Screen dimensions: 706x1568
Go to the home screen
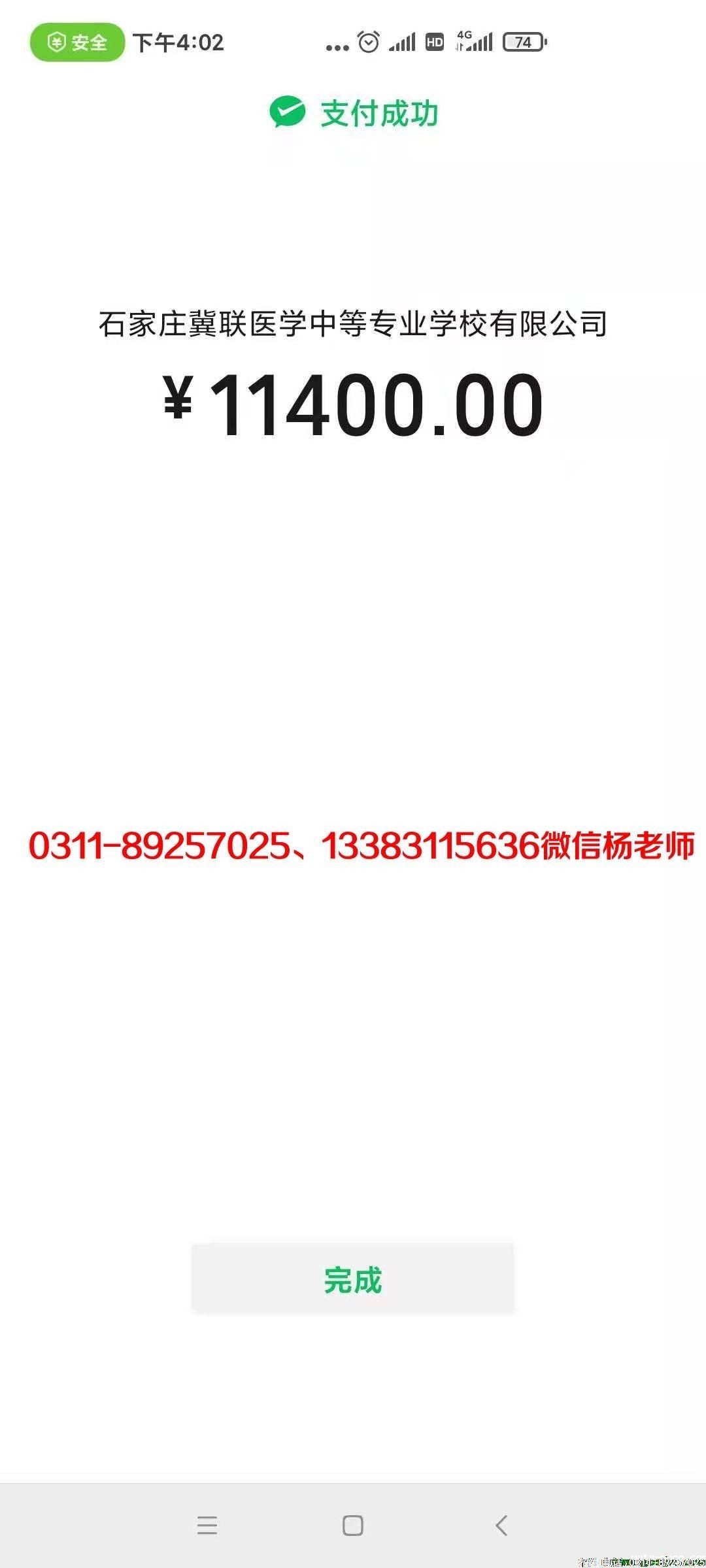[x=352, y=1526]
